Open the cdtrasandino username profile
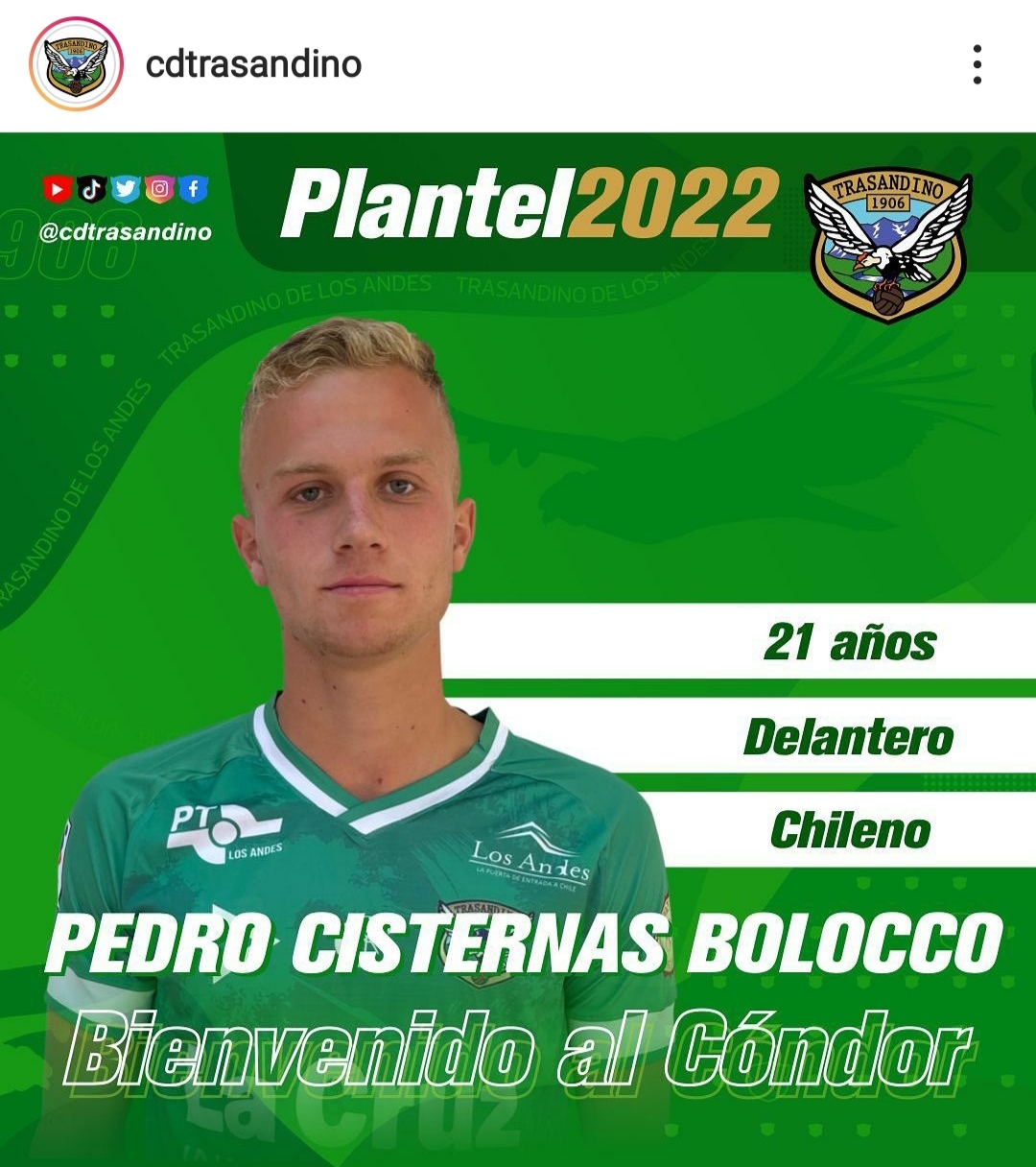Screen dimensions: 1036x1167 [253, 64]
